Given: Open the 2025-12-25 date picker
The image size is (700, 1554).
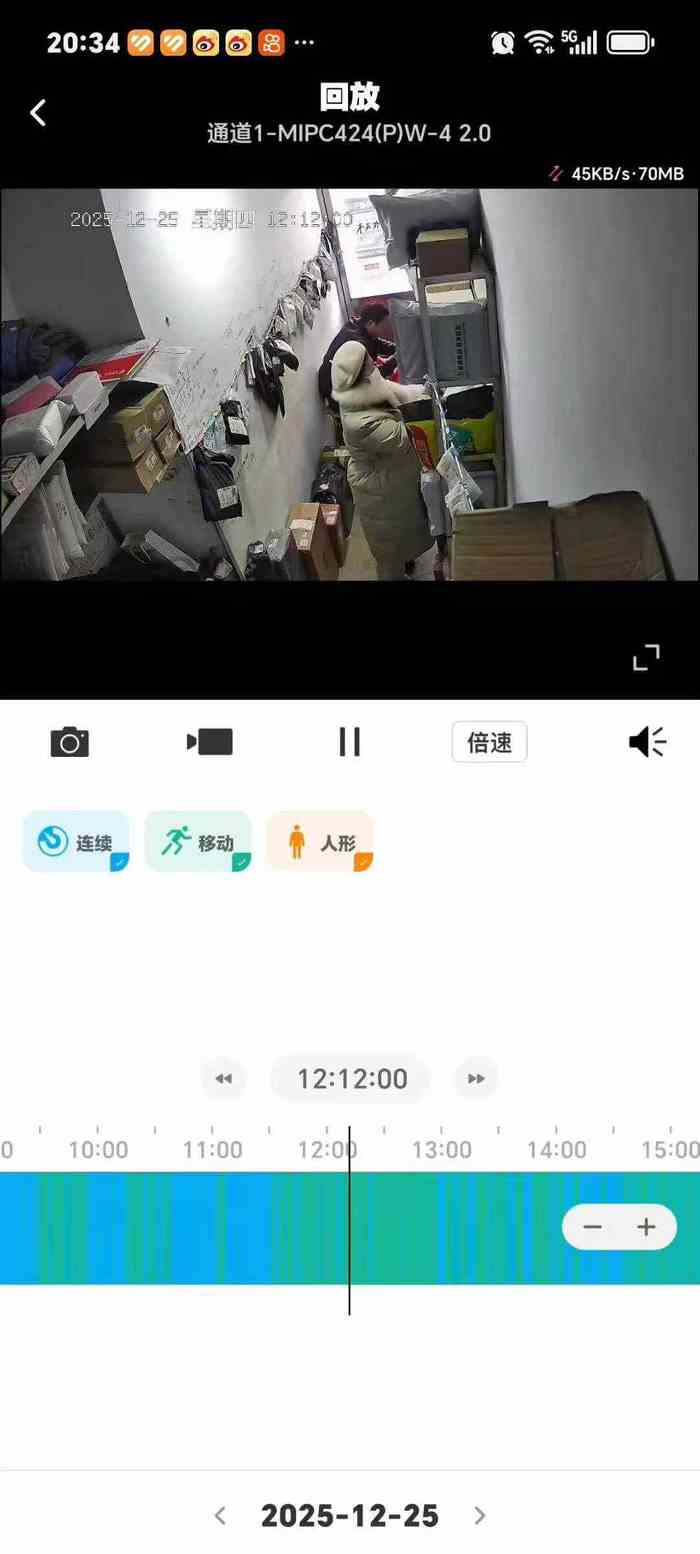Looking at the screenshot, I should click(x=350, y=1515).
